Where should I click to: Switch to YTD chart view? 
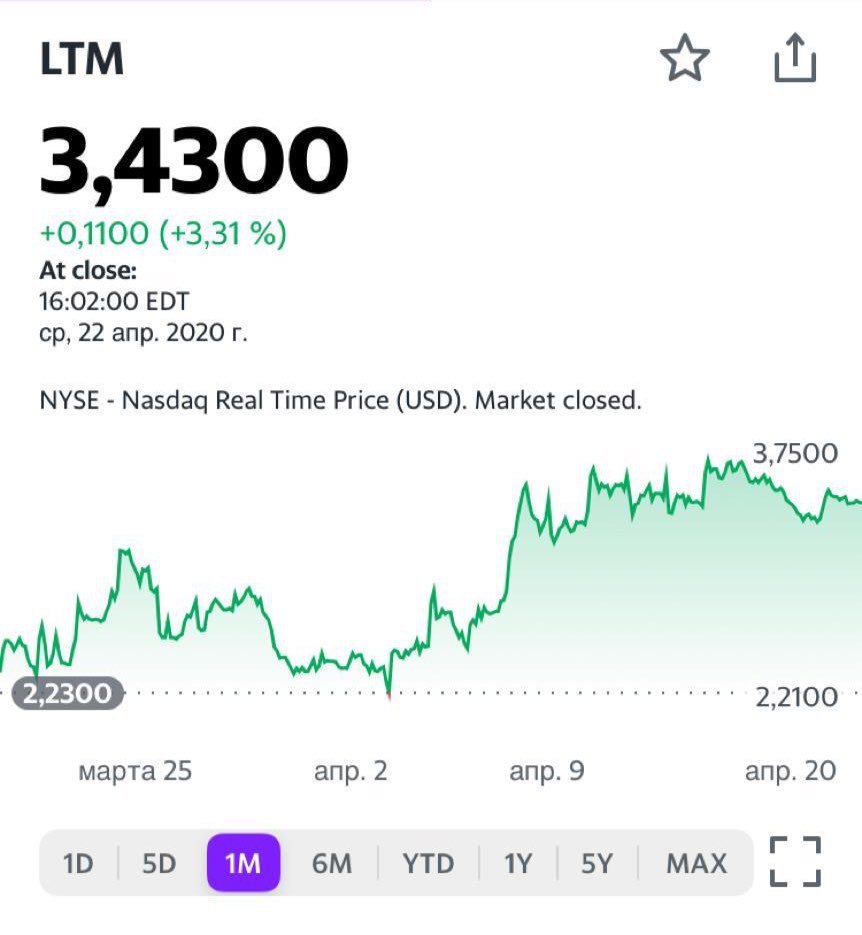pyautogui.click(x=428, y=863)
